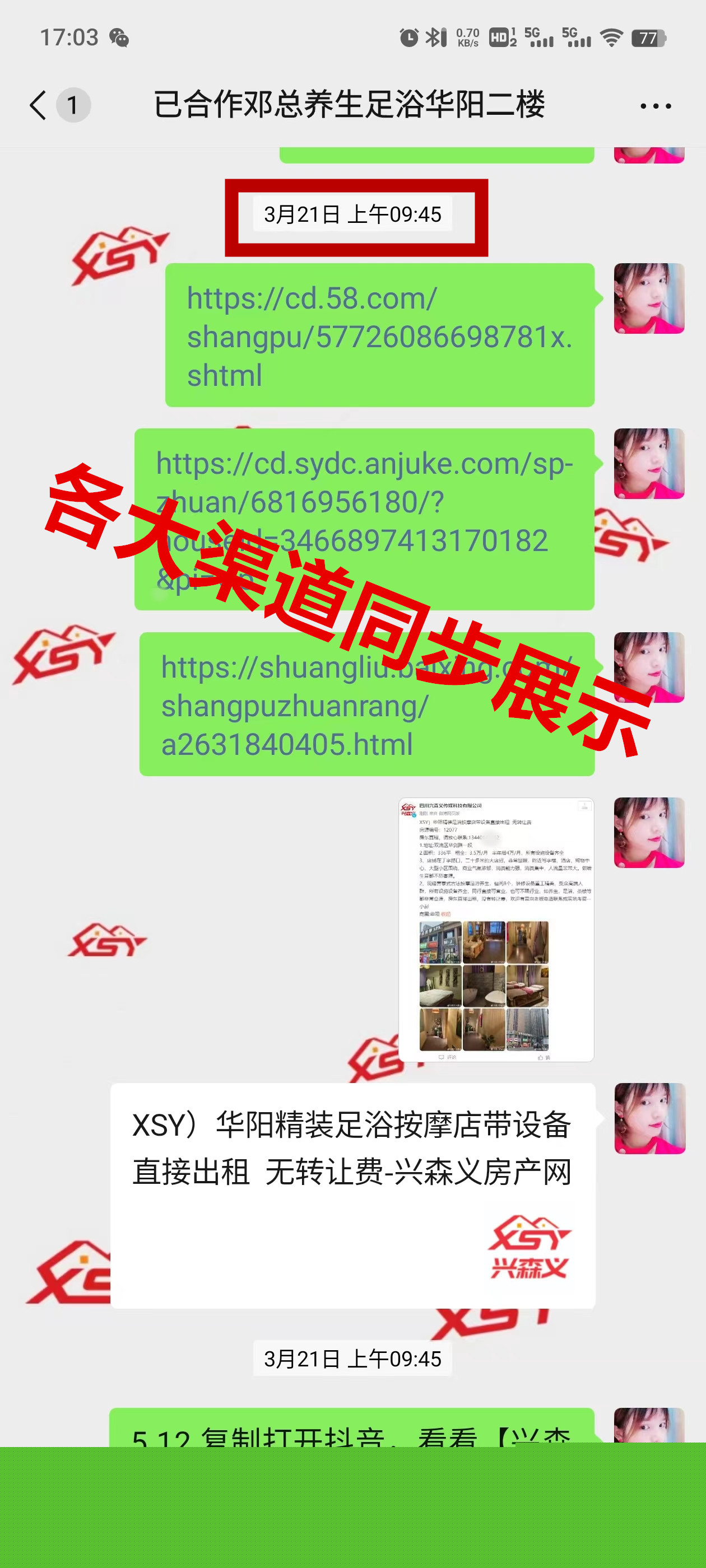View the shared listing screenshot image
Viewport: 706px width, 1568px height.
[496, 930]
